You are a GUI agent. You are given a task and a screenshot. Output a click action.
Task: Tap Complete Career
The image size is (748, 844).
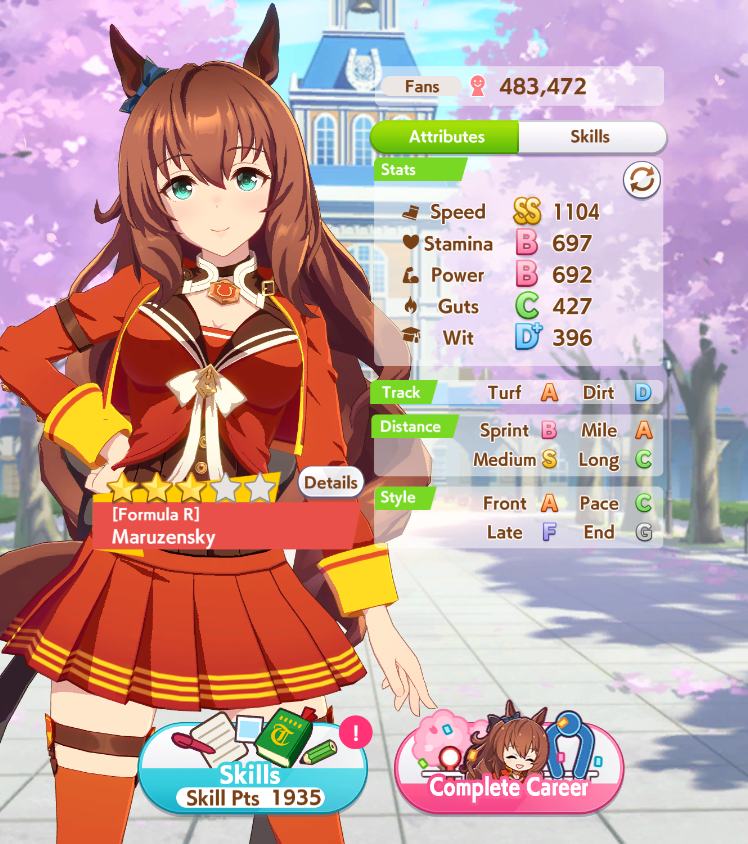(509, 774)
